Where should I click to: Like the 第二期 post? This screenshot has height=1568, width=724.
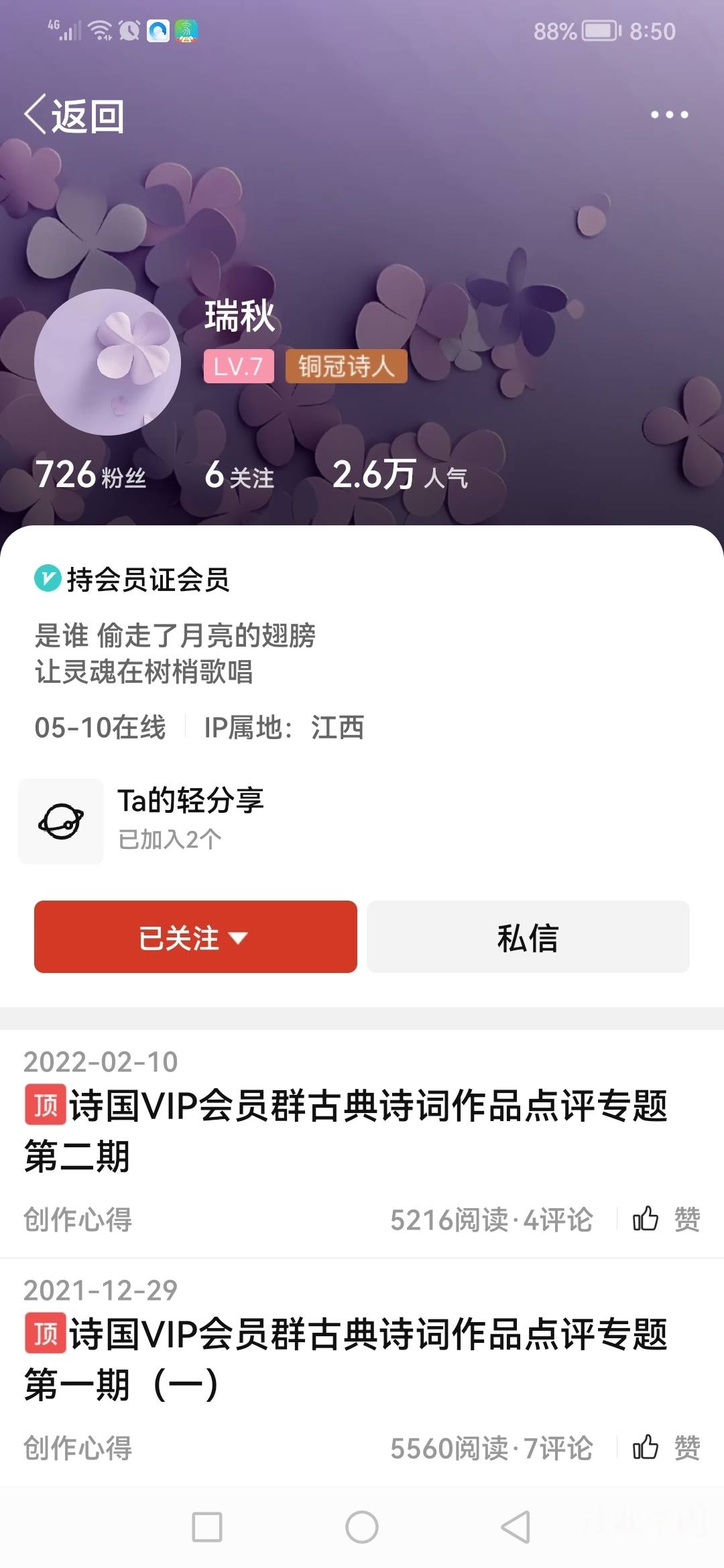click(665, 1219)
